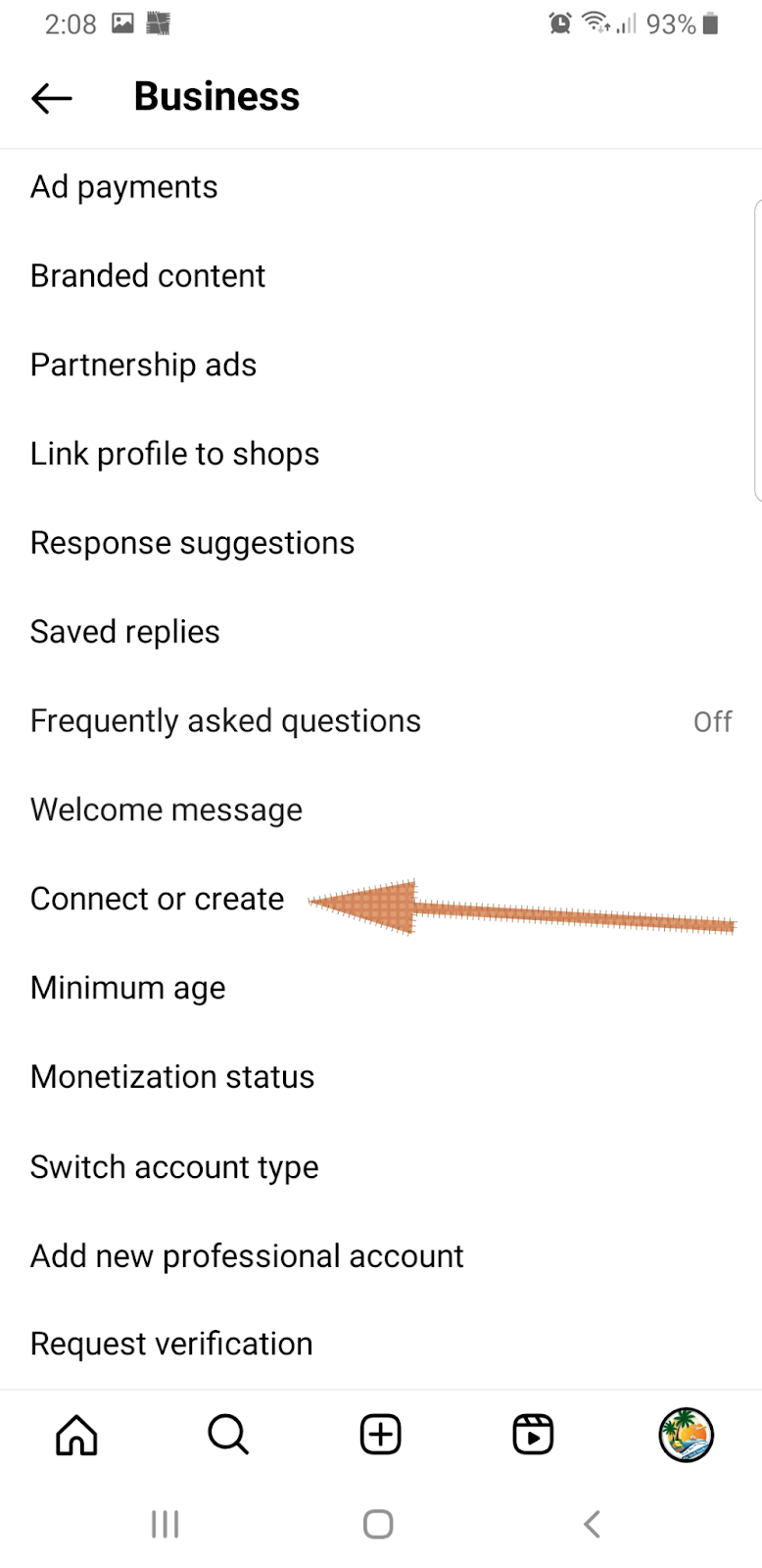Viewport: 762px width, 1568px height.
Task: Create a new post with the plus icon
Action: click(x=381, y=1436)
